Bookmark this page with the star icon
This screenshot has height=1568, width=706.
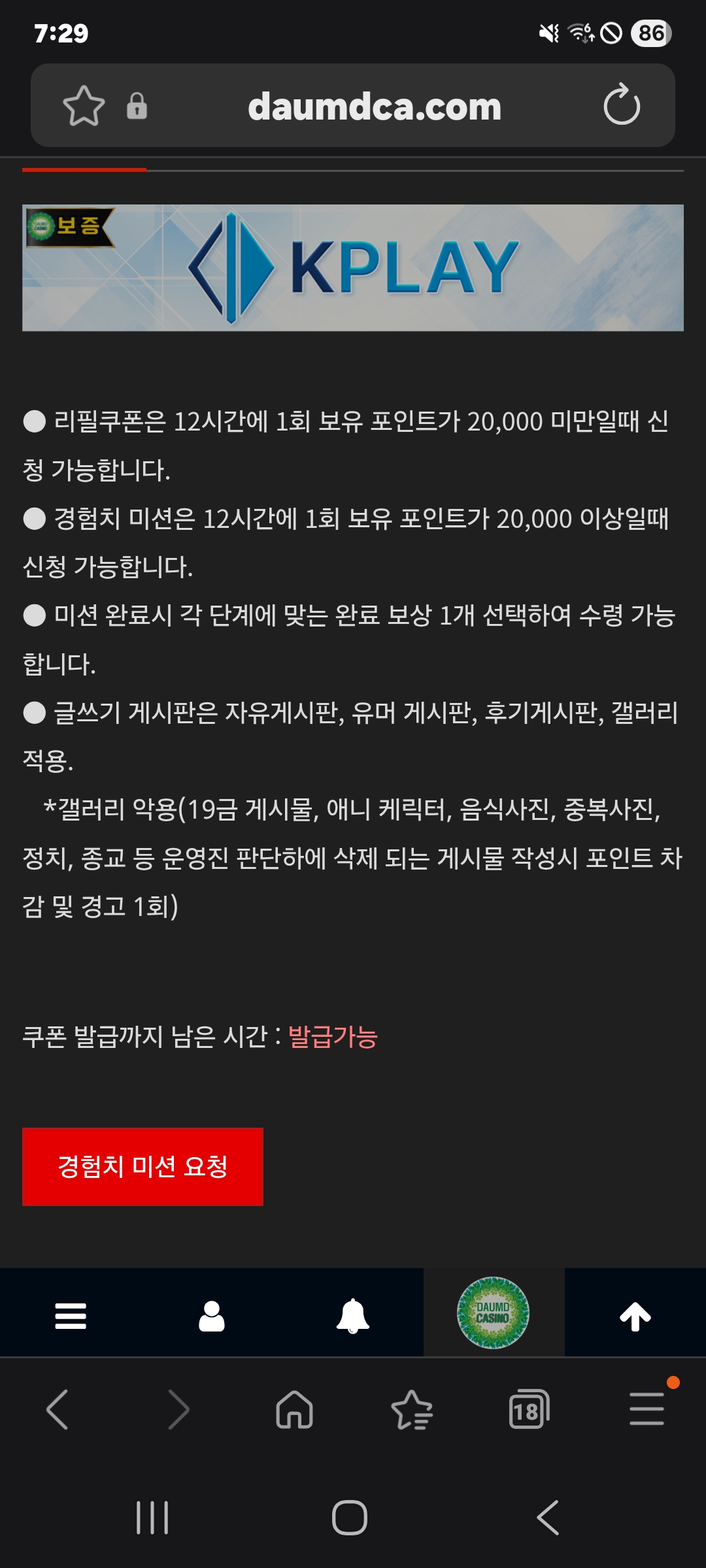84,106
